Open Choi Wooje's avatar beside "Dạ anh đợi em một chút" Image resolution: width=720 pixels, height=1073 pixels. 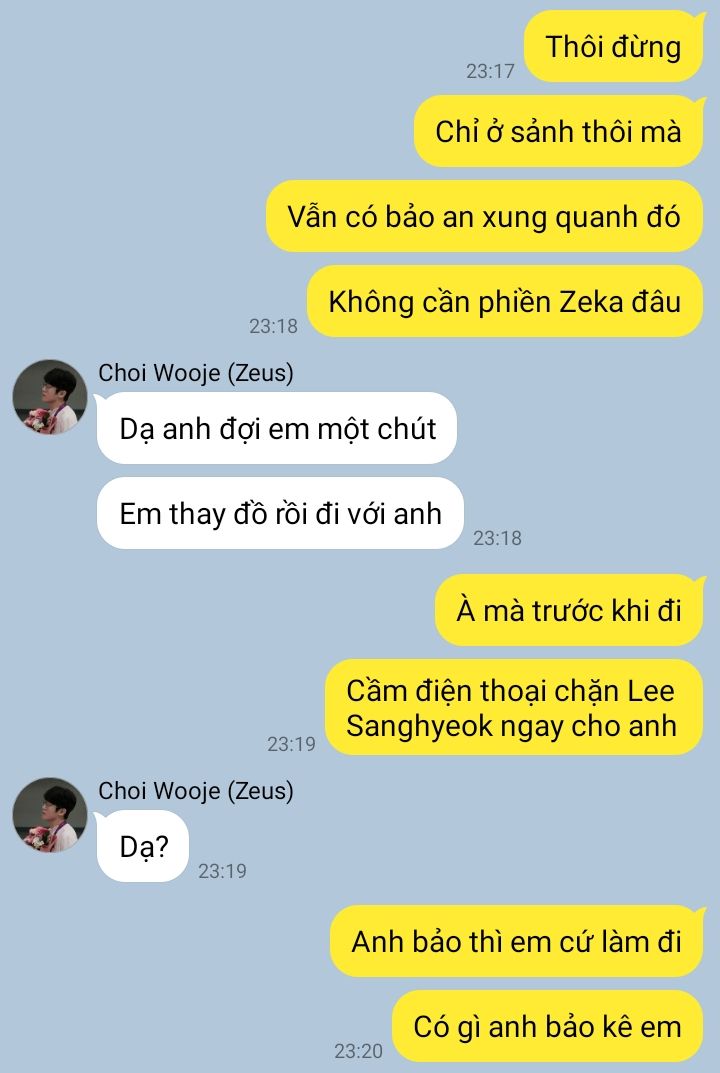pos(50,398)
